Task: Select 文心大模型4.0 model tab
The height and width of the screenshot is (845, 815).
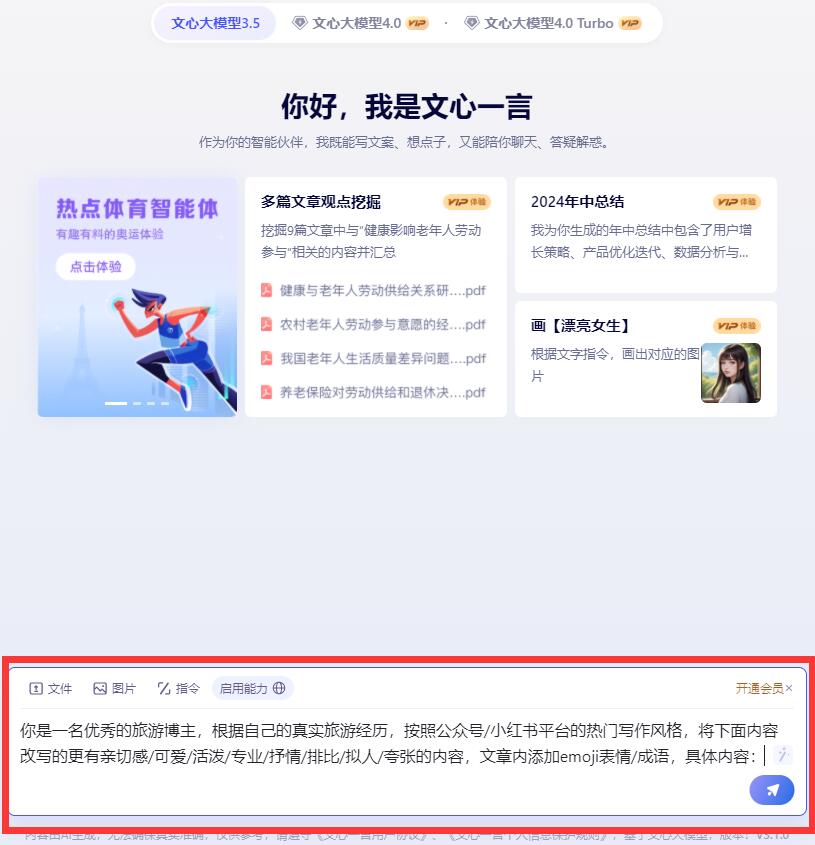Action: (359, 23)
